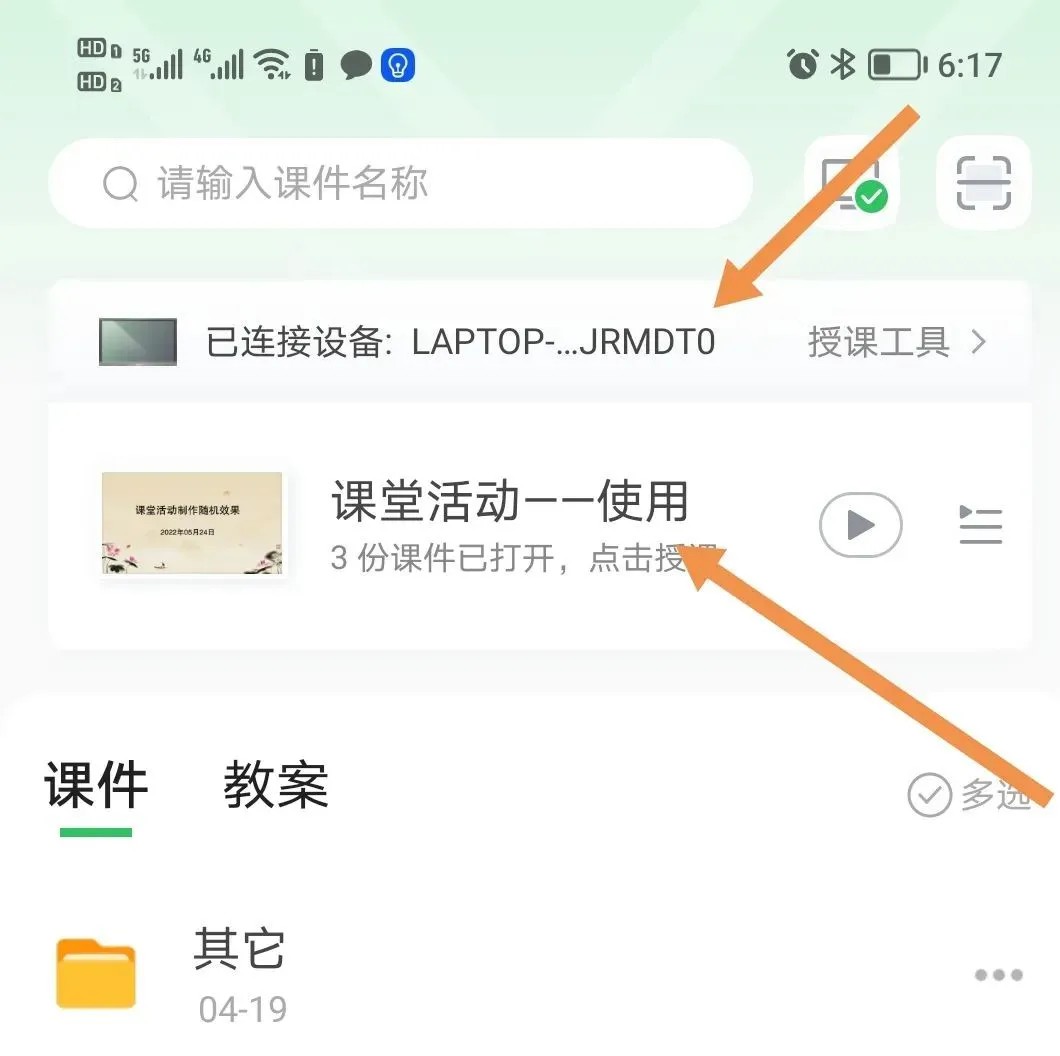Tap the courseware name search box
The height and width of the screenshot is (1056, 1060).
pos(400,184)
